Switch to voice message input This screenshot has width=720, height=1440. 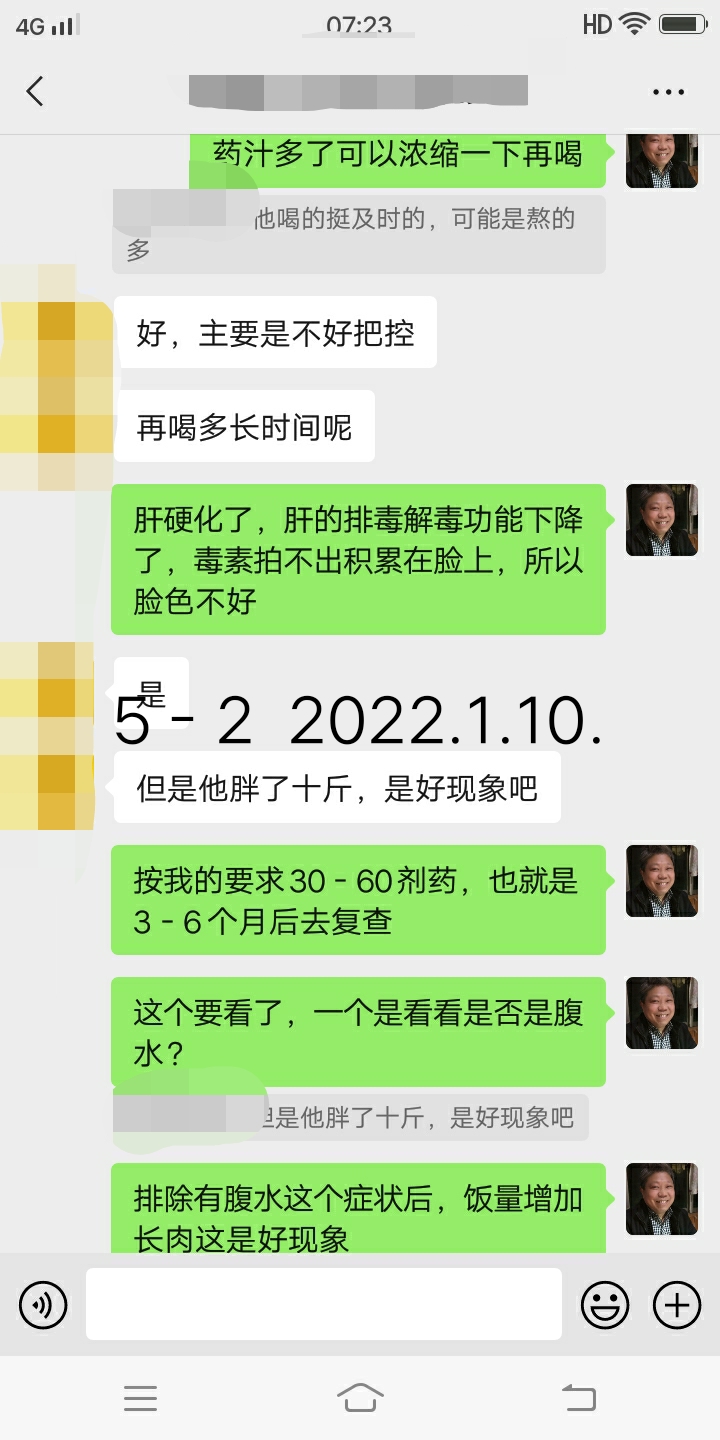43,1304
